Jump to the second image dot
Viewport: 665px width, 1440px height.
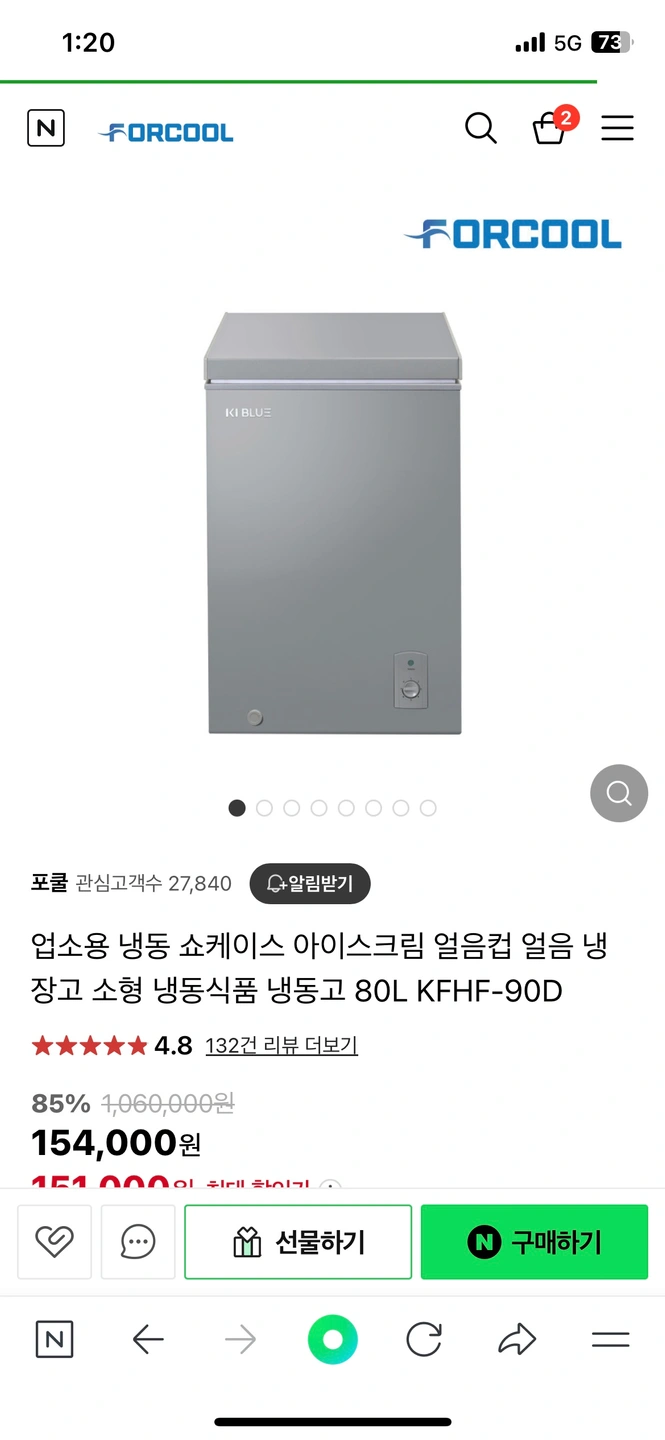point(264,808)
